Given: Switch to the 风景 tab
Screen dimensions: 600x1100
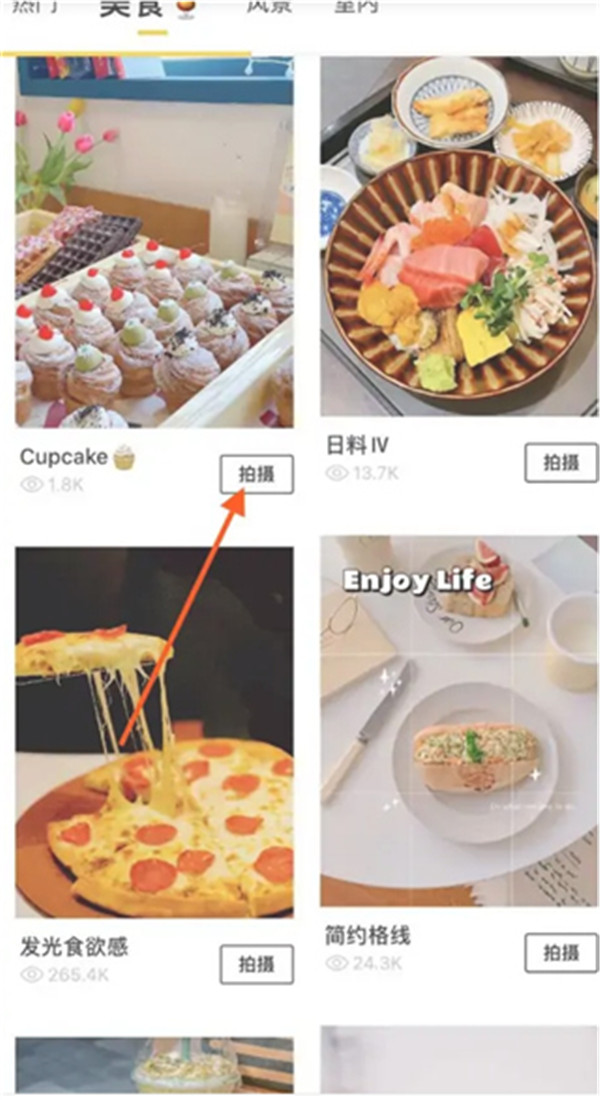Looking at the screenshot, I should 269,8.
